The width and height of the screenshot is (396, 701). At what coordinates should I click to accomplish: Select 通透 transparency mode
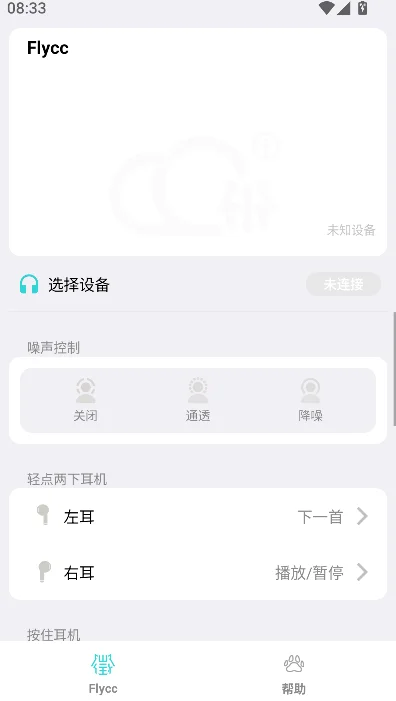pyautogui.click(x=198, y=400)
